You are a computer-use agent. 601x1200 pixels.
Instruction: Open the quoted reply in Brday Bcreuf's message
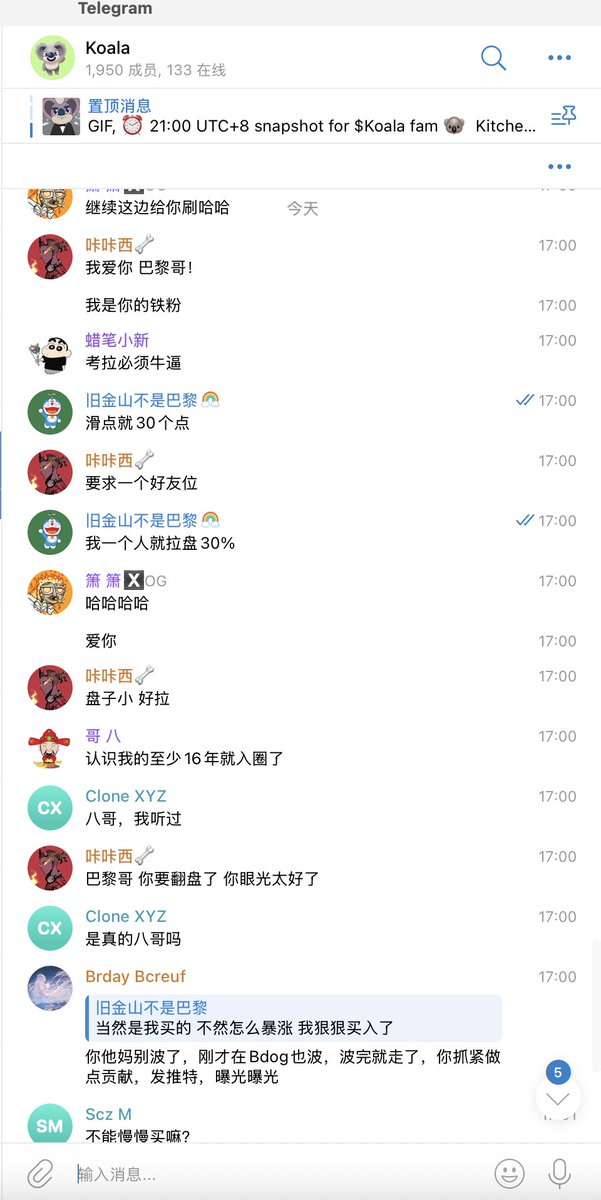pyautogui.click(x=294, y=1017)
